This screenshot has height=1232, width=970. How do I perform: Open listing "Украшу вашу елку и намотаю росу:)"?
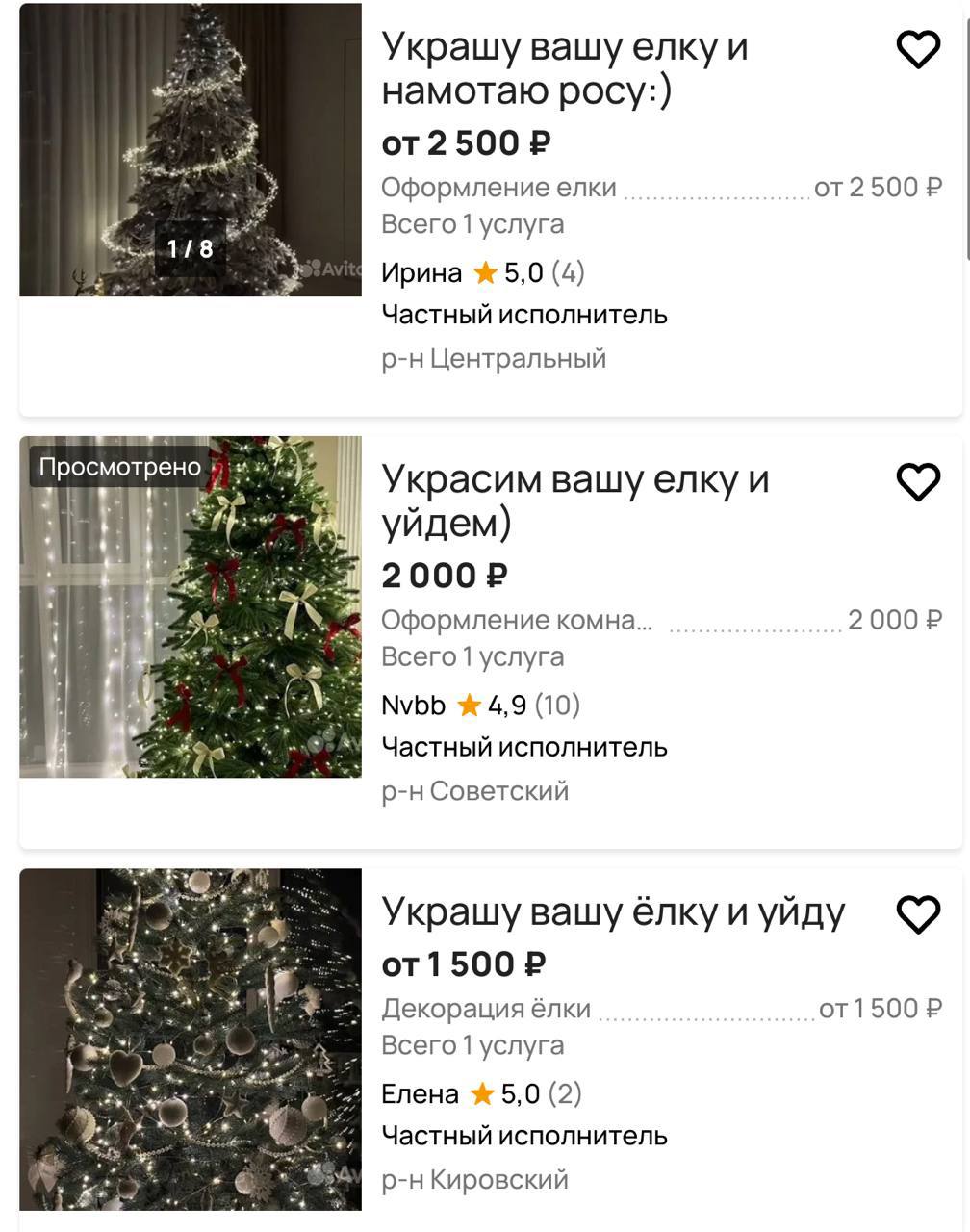pyautogui.click(x=565, y=68)
